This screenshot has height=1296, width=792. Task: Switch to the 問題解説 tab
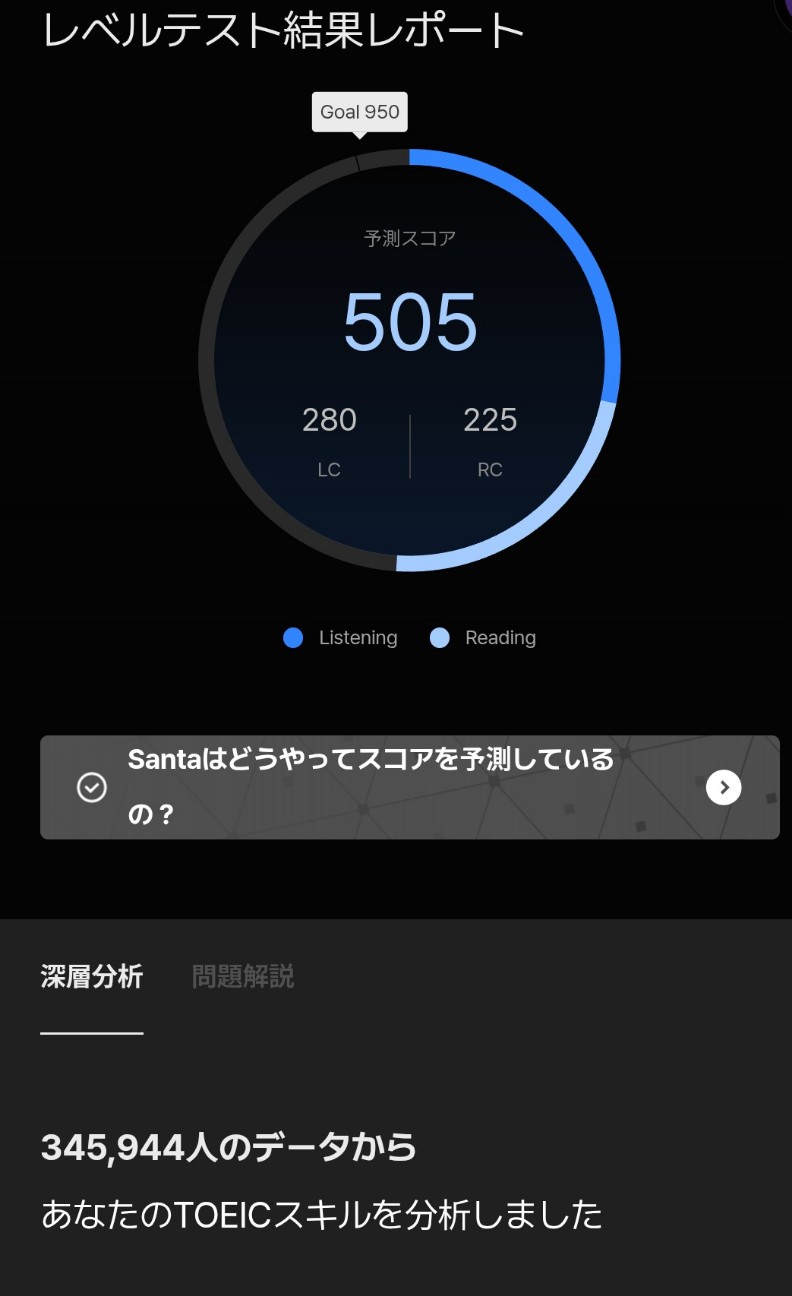coord(243,977)
